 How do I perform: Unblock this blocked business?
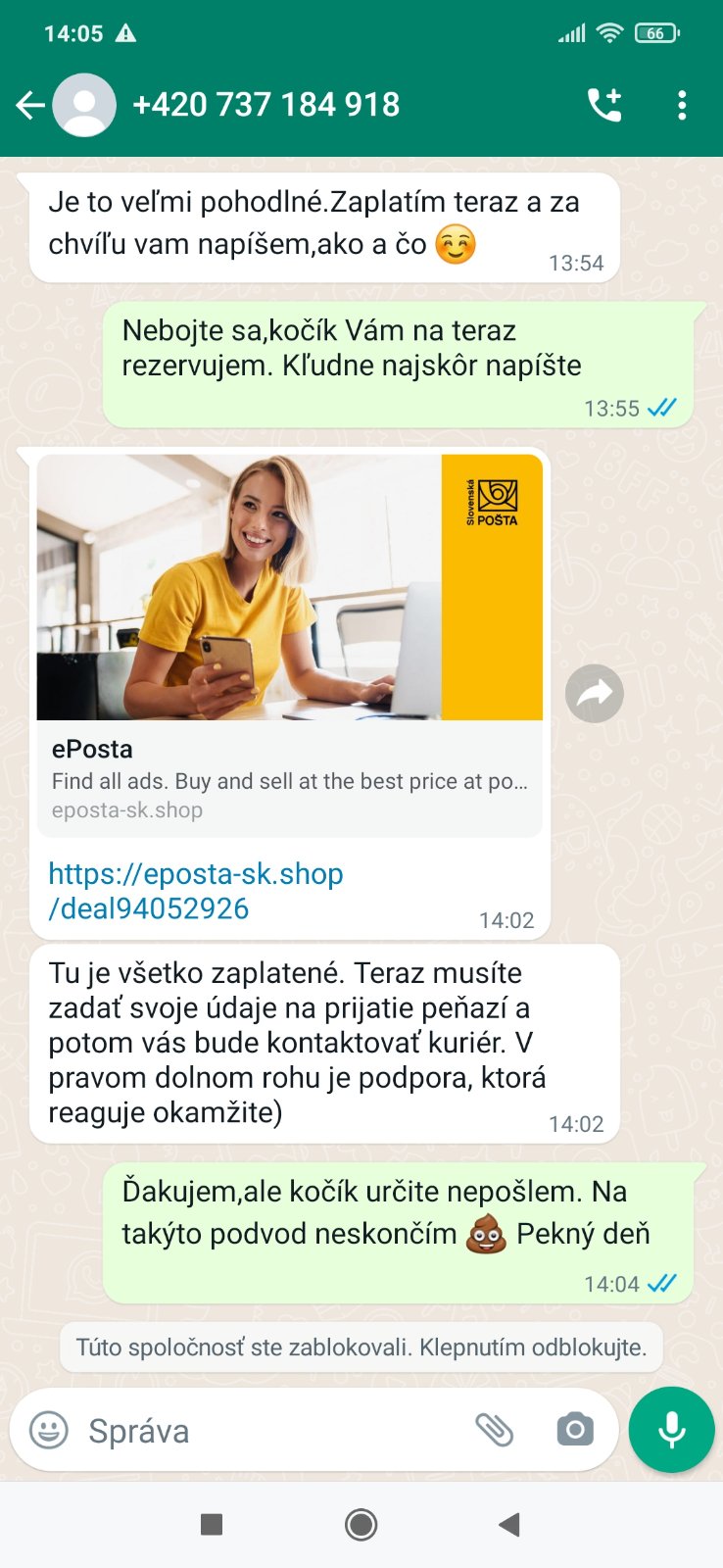pos(361,1347)
